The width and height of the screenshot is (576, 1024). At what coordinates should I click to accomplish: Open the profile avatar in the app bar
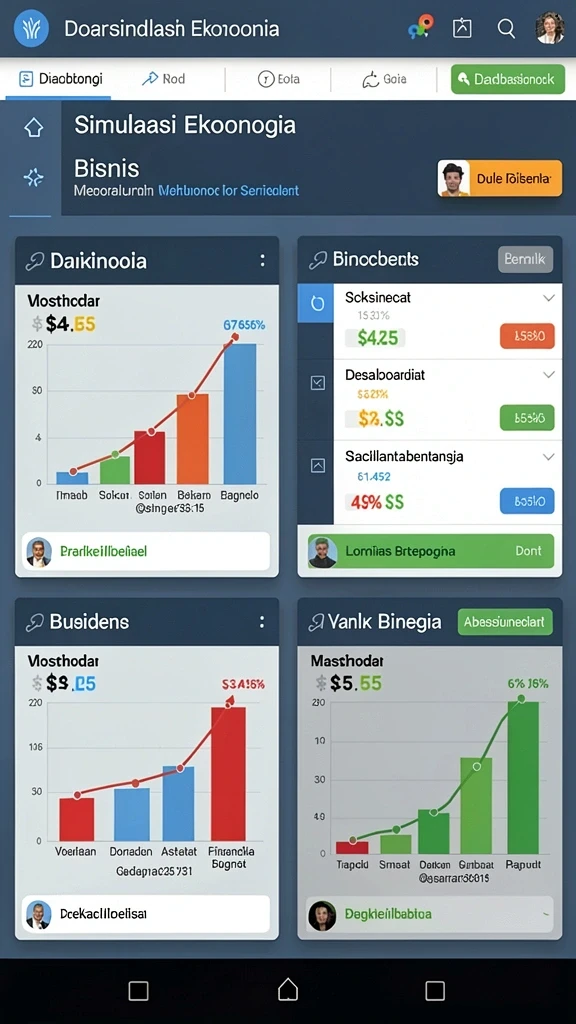pyautogui.click(x=550, y=28)
